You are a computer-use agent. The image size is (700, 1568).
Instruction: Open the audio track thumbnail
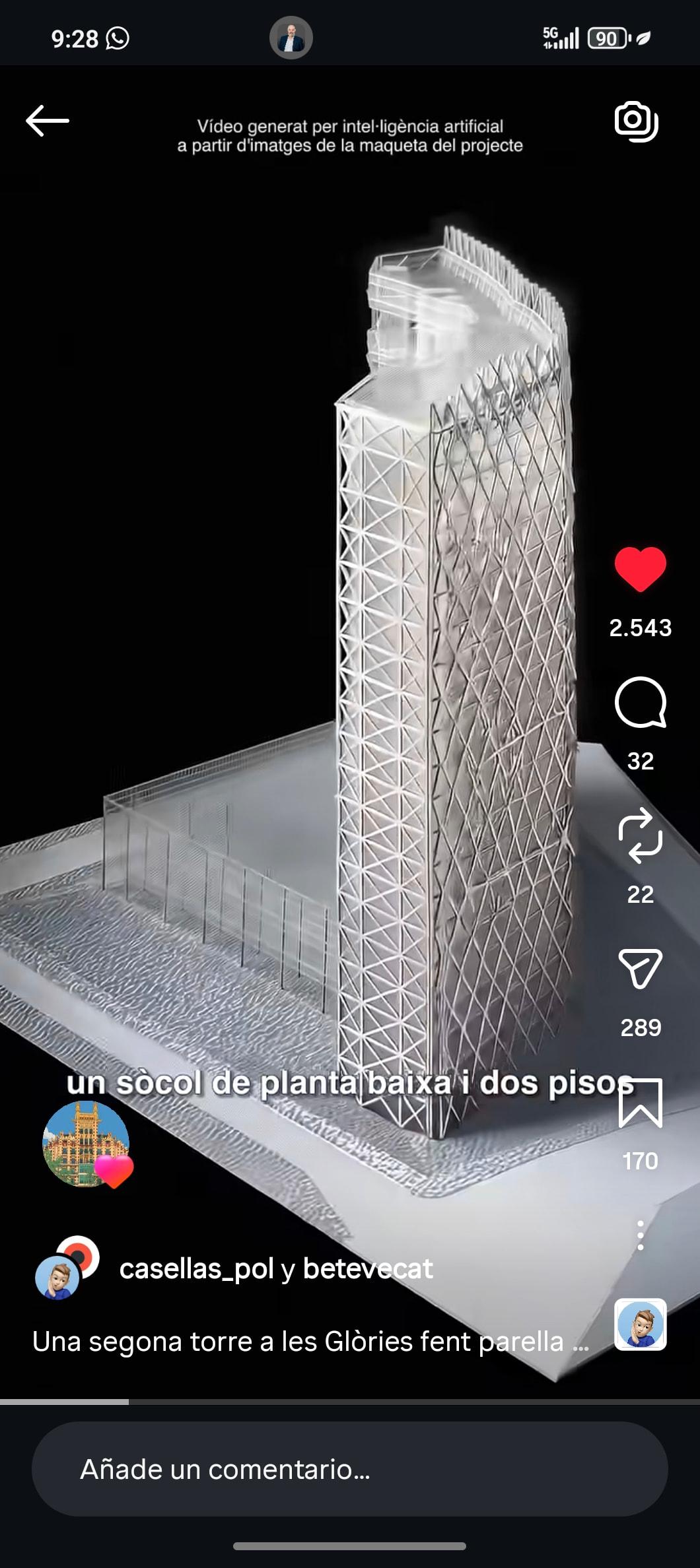point(640,1324)
